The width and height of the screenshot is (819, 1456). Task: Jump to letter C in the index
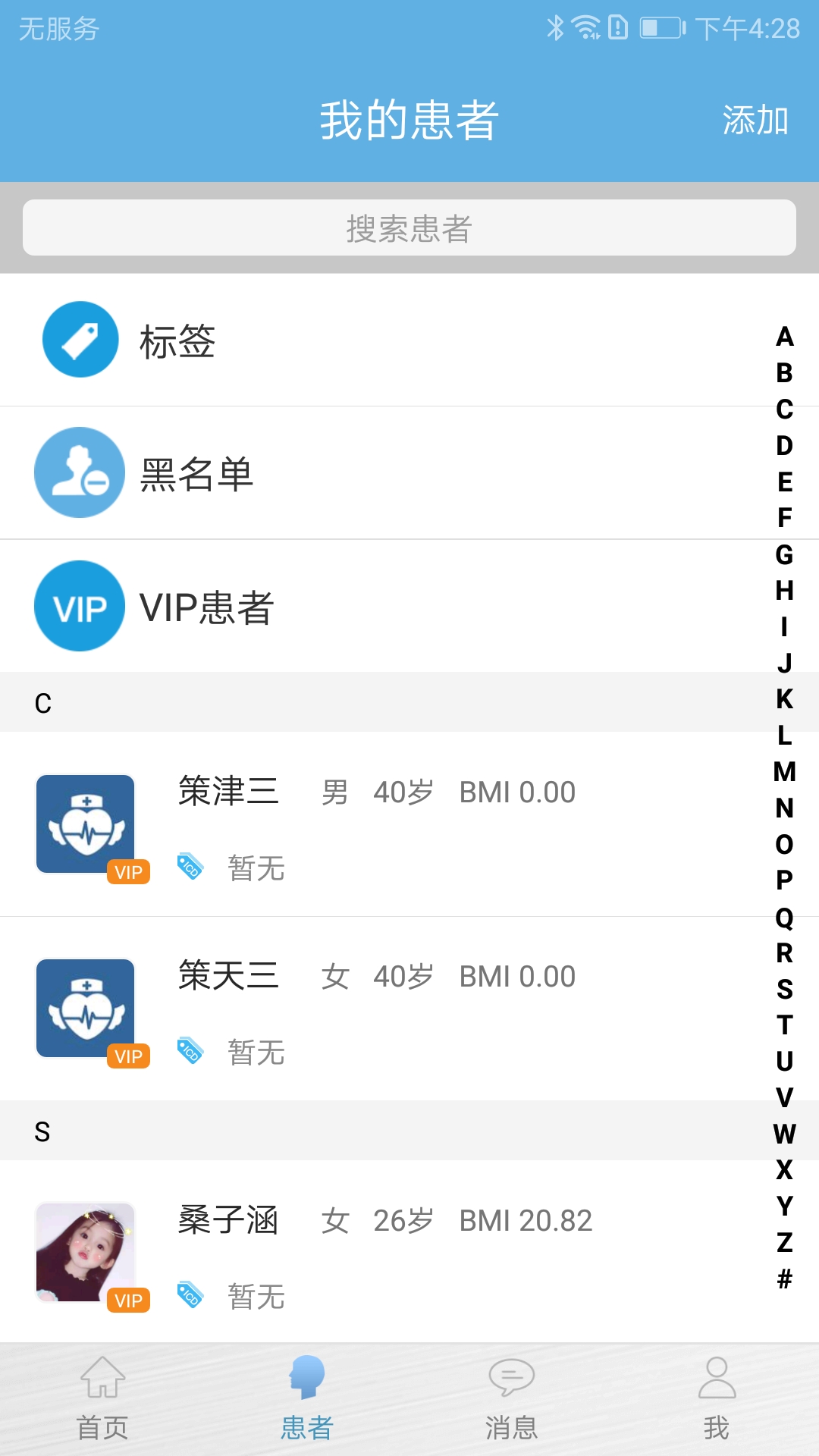785,409
